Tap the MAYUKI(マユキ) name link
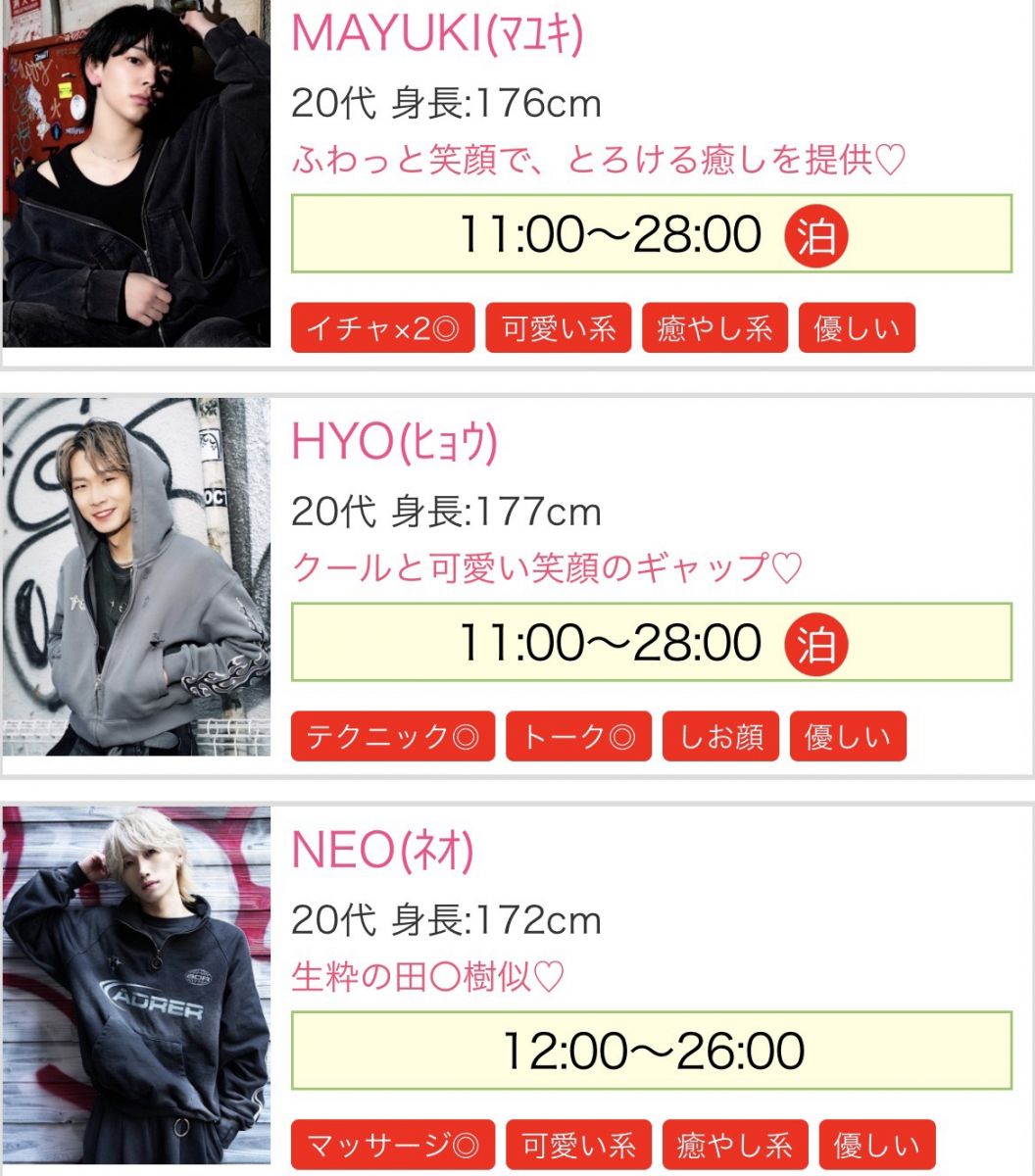Viewport: 1035px width, 1176px height. click(437, 34)
